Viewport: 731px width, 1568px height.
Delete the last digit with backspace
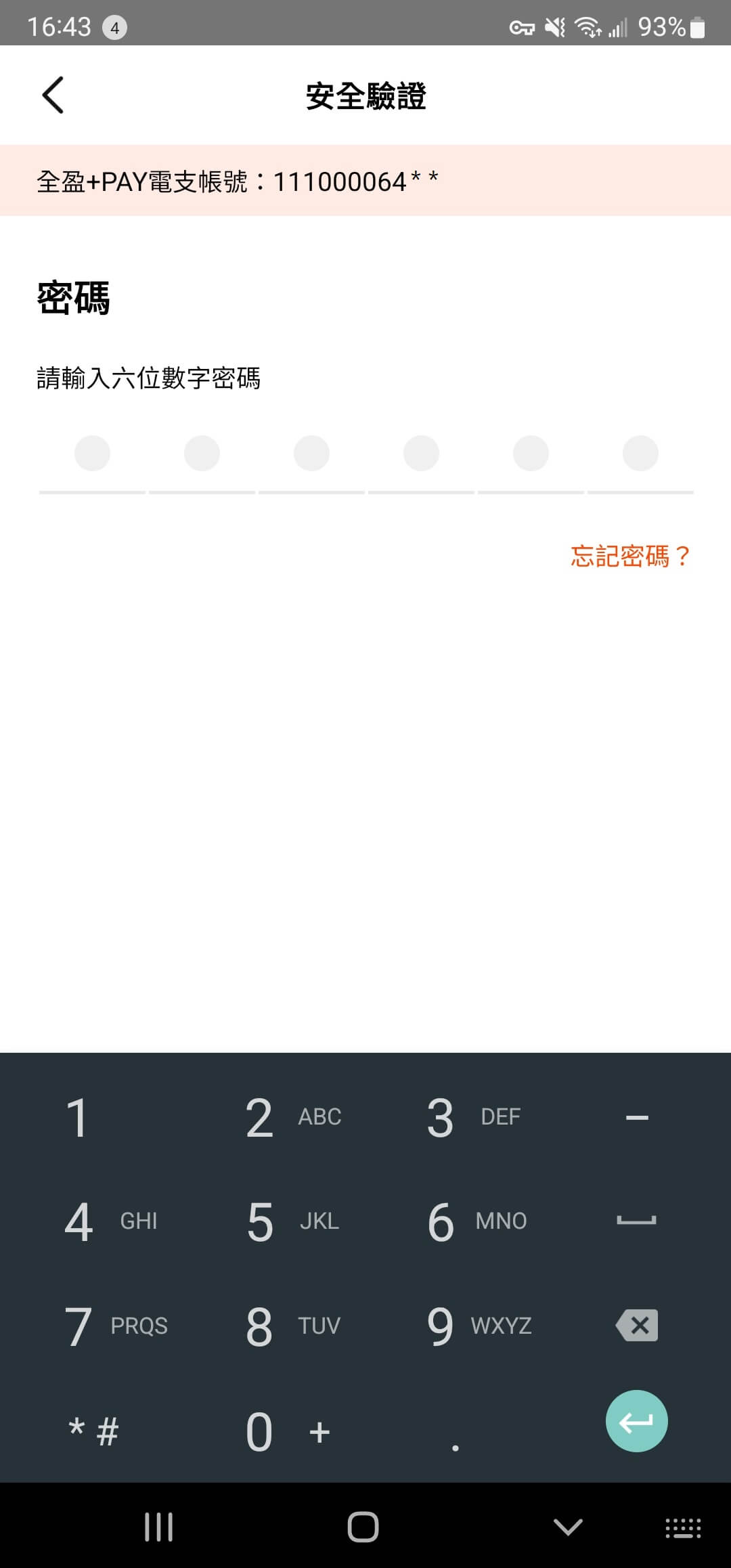pyautogui.click(x=636, y=1325)
